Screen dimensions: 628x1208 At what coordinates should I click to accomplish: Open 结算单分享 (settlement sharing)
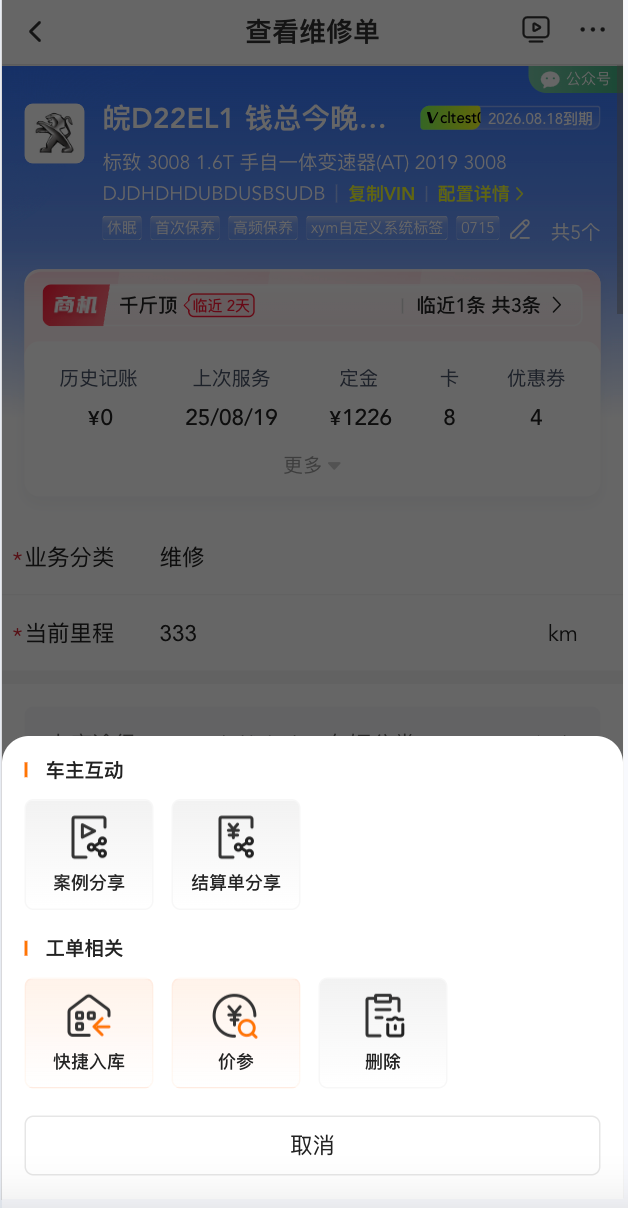[236, 854]
